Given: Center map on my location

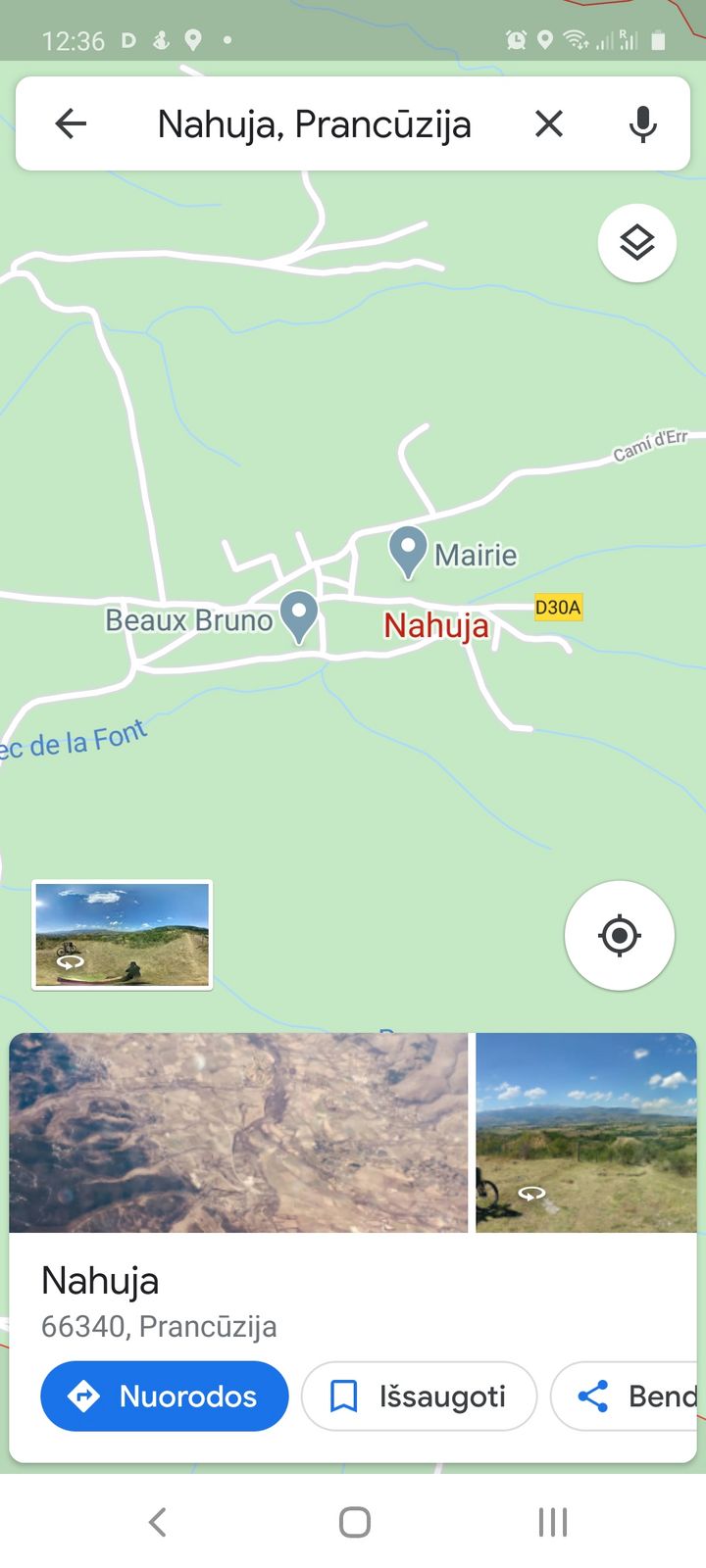Looking at the screenshot, I should tap(620, 935).
